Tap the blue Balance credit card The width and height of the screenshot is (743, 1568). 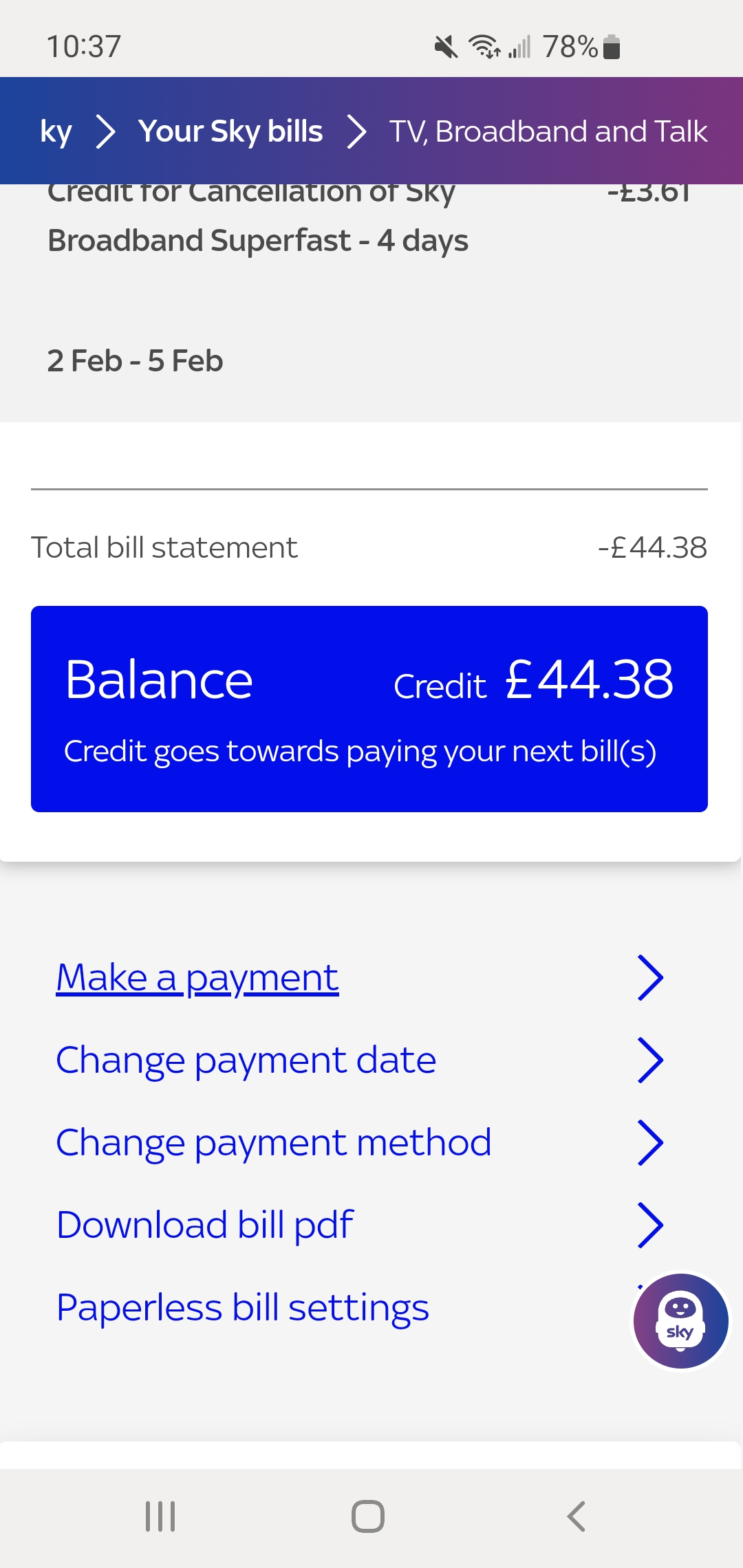(369, 708)
